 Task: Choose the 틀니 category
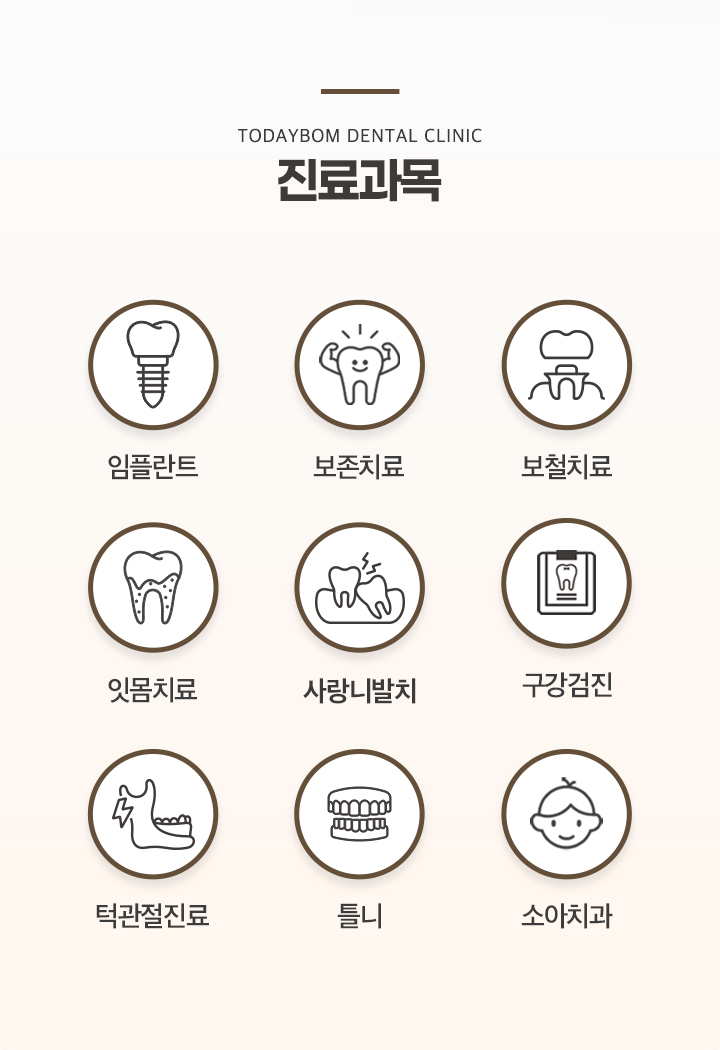point(359,813)
